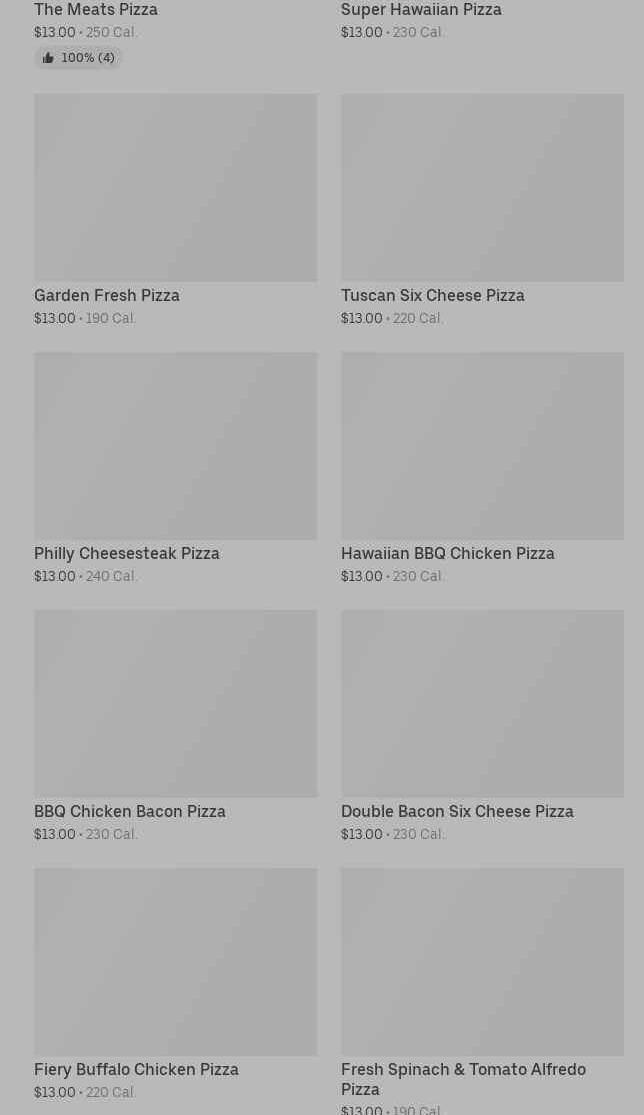
Task: Open The Meats Pizza item
Action: [96, 11]
